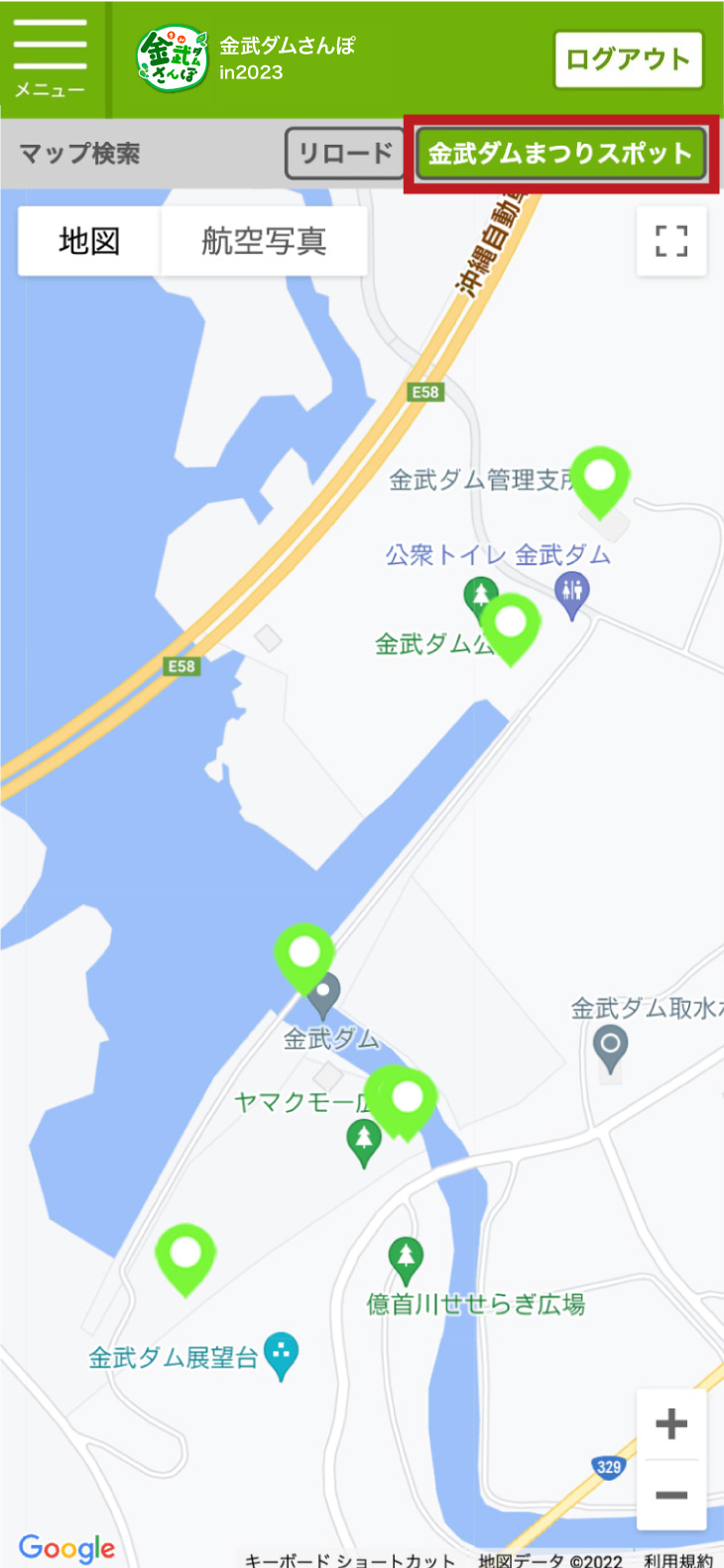Open the メニュー hamburger menu
This screenshot has width=724, height=1568.
click(x=51, y=59)
